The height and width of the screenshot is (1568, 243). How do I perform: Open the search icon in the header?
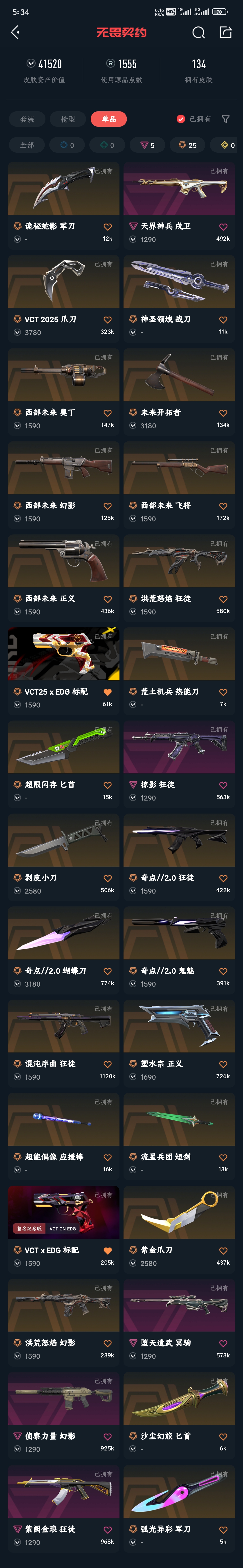click(x=198, y=32)
